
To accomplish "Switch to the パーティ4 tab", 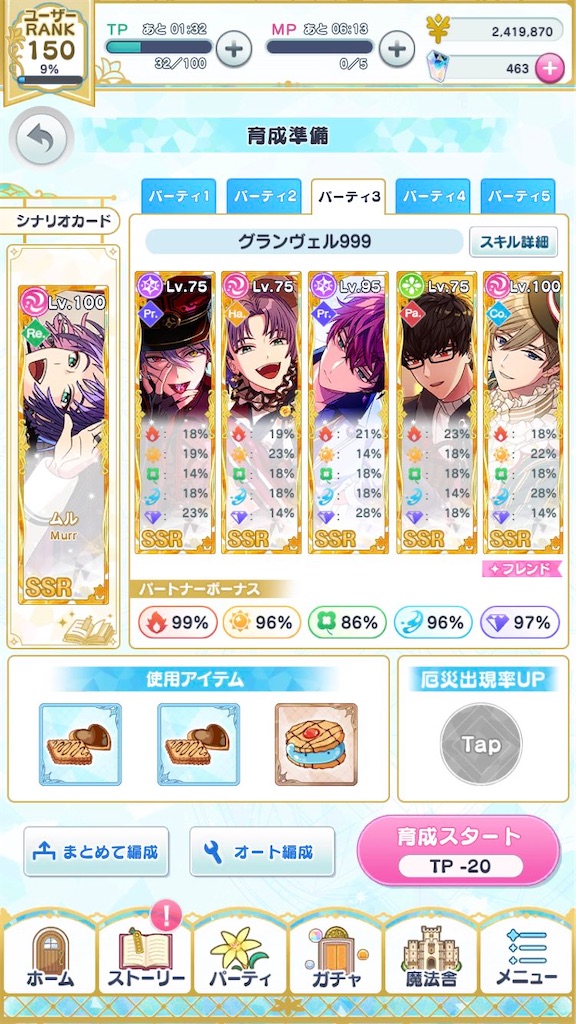I will click(433, 196).
